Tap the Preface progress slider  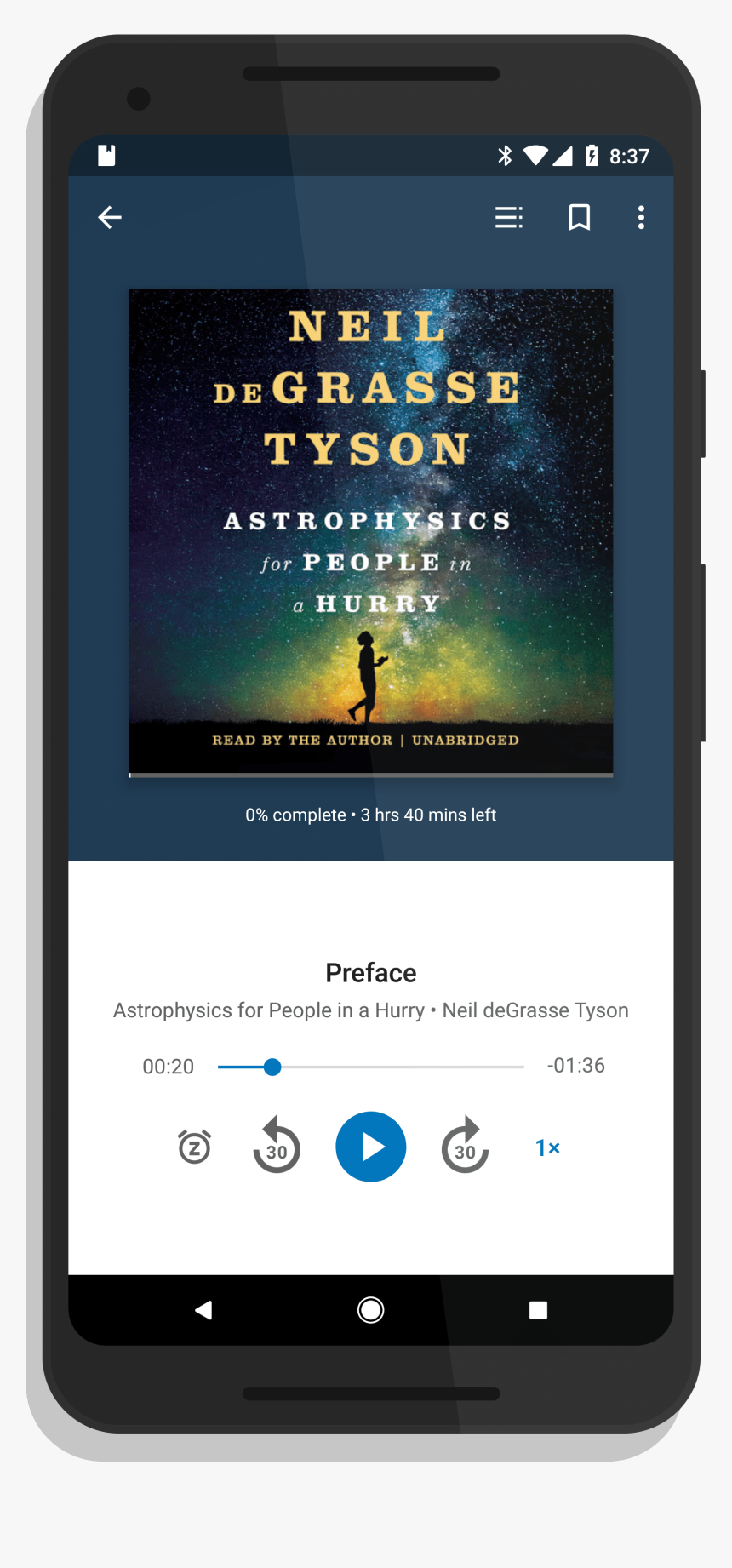(x=371, y=1067)
